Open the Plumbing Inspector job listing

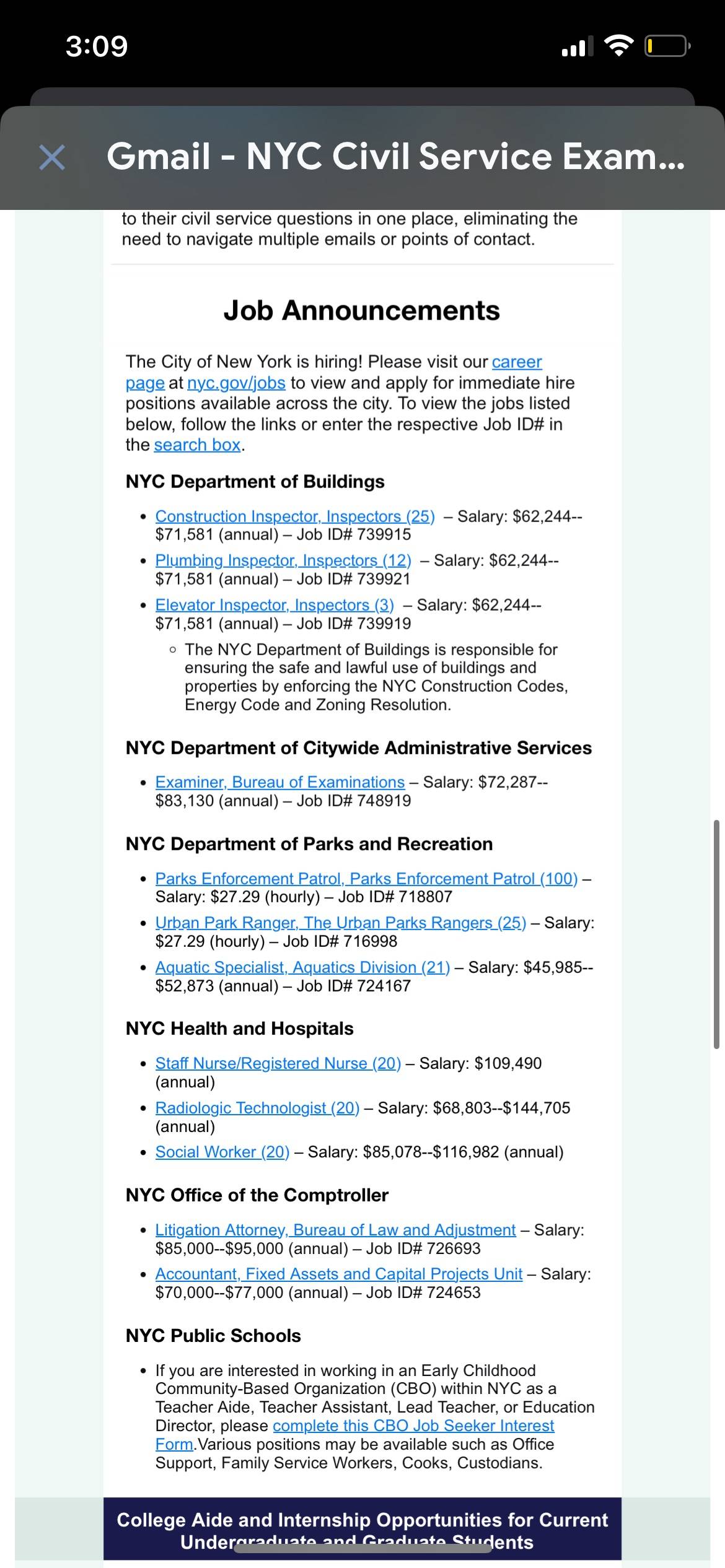click(283, 560)
